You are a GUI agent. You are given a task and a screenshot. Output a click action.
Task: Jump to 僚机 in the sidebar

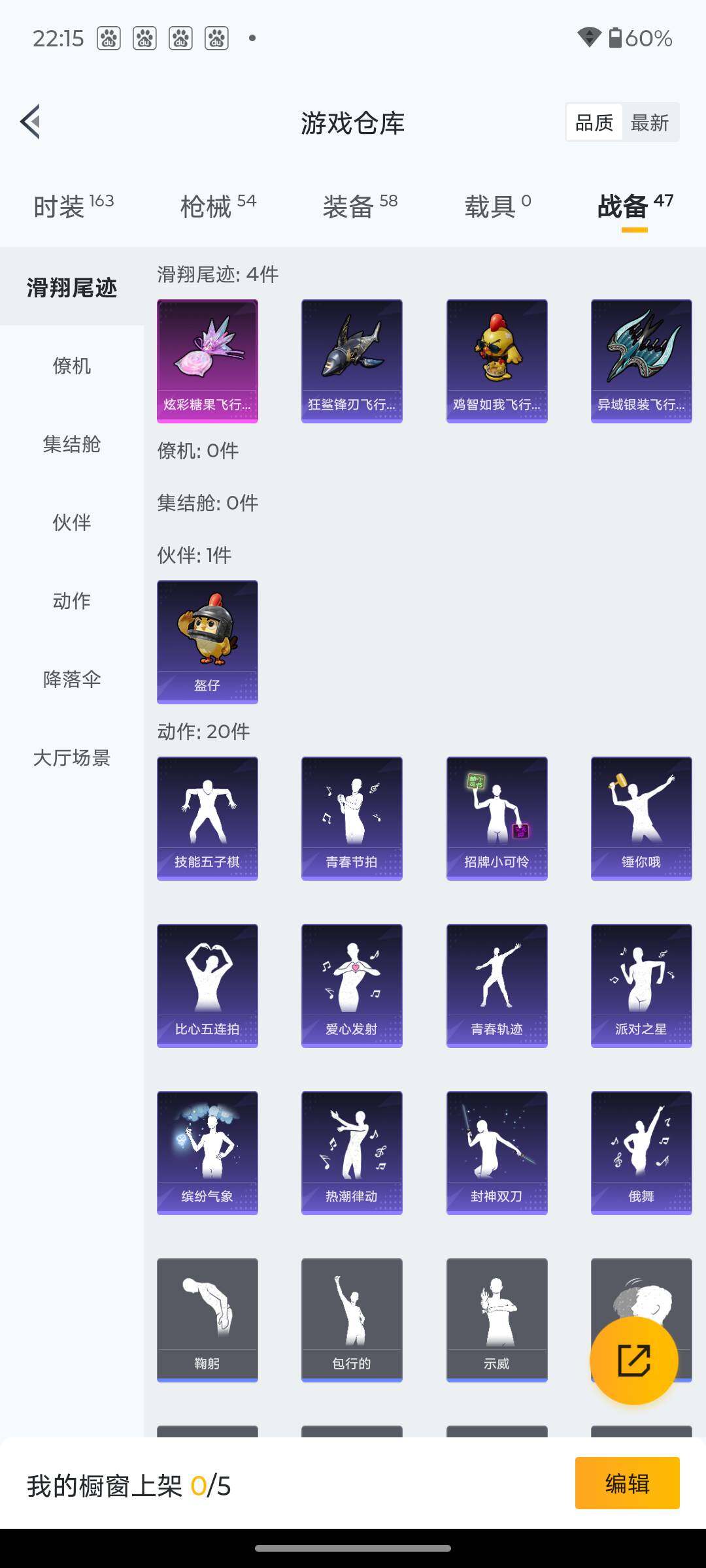click(72, 366)
